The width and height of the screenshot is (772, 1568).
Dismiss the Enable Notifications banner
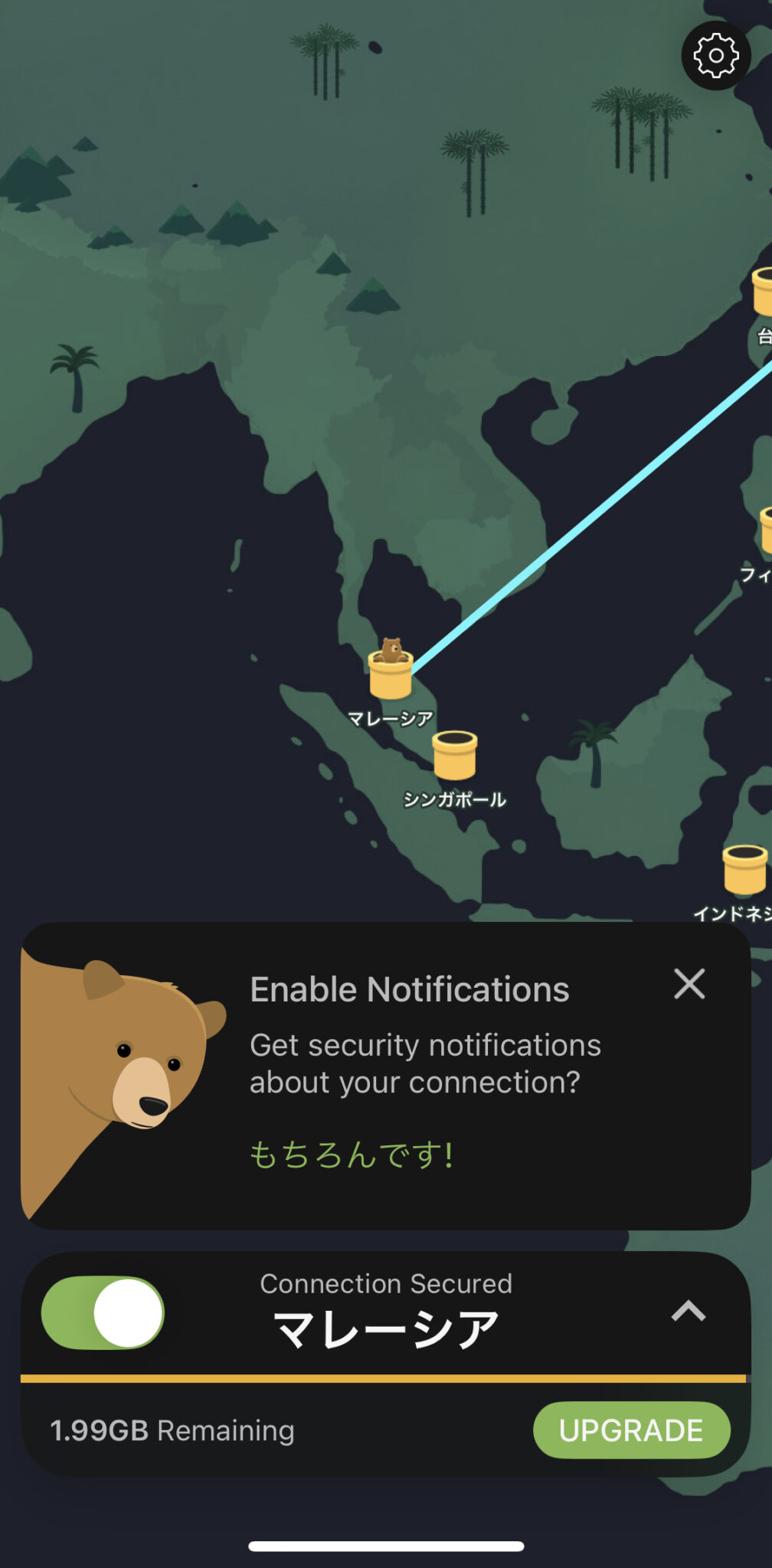[x=689, y=984]
